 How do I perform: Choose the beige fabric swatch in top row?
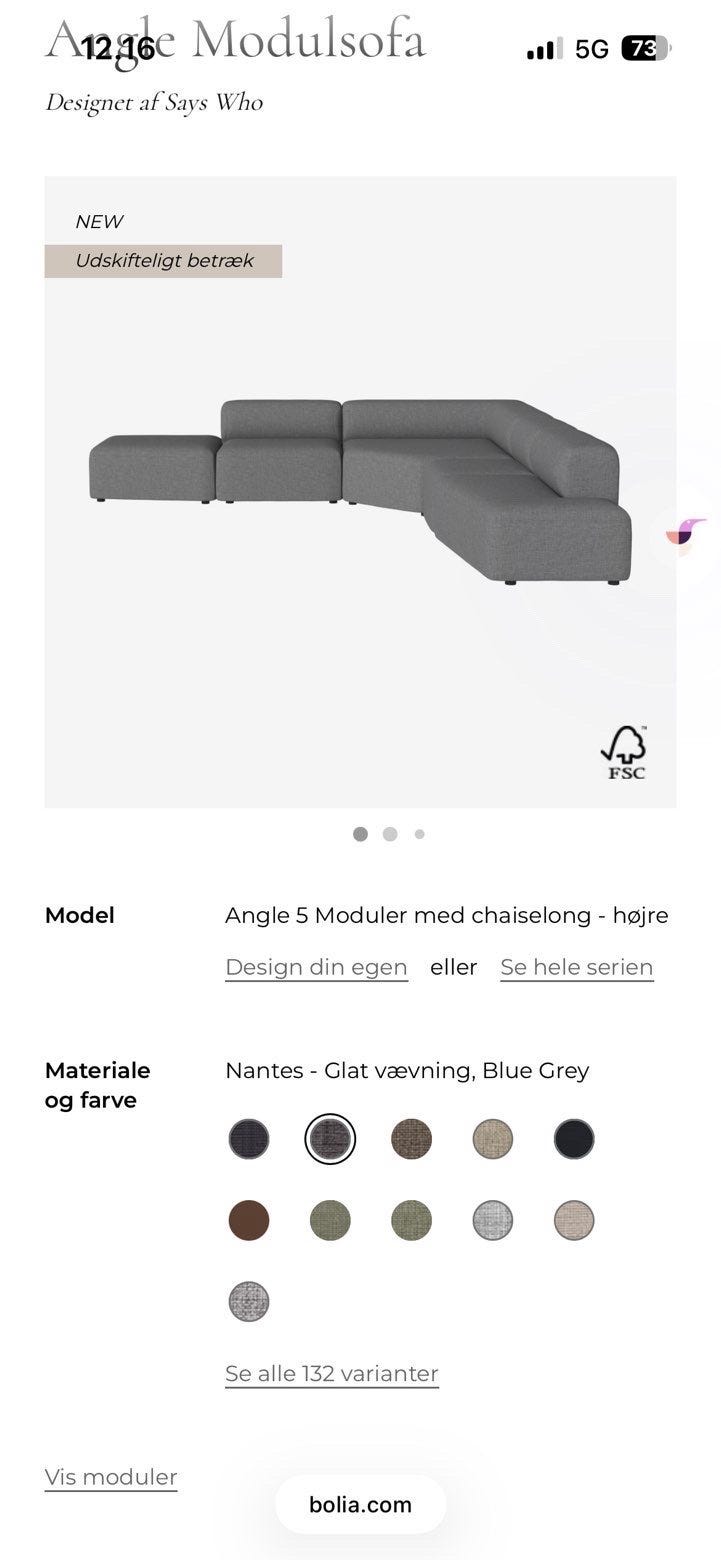tap(493, 1139)
